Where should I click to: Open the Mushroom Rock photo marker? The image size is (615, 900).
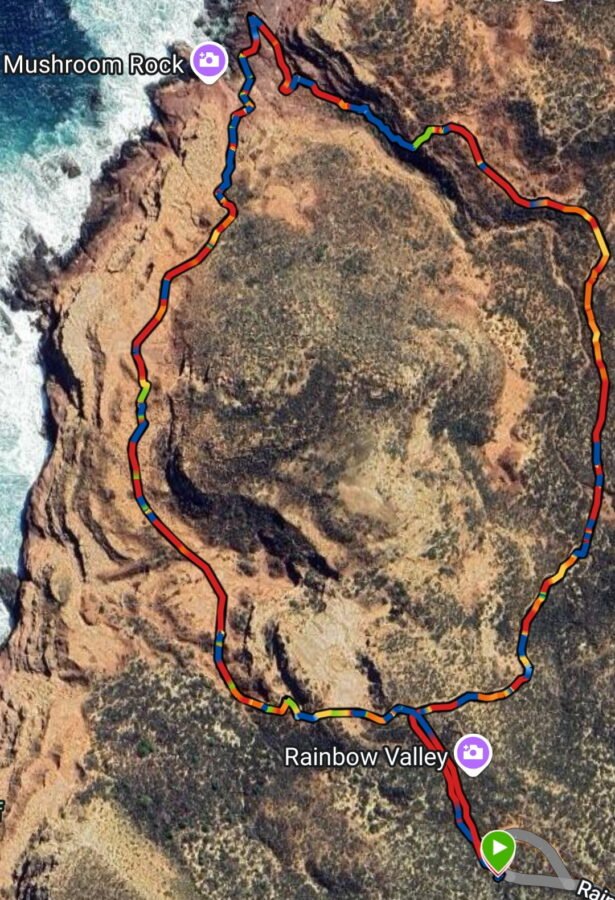click(x=209, y=62)
